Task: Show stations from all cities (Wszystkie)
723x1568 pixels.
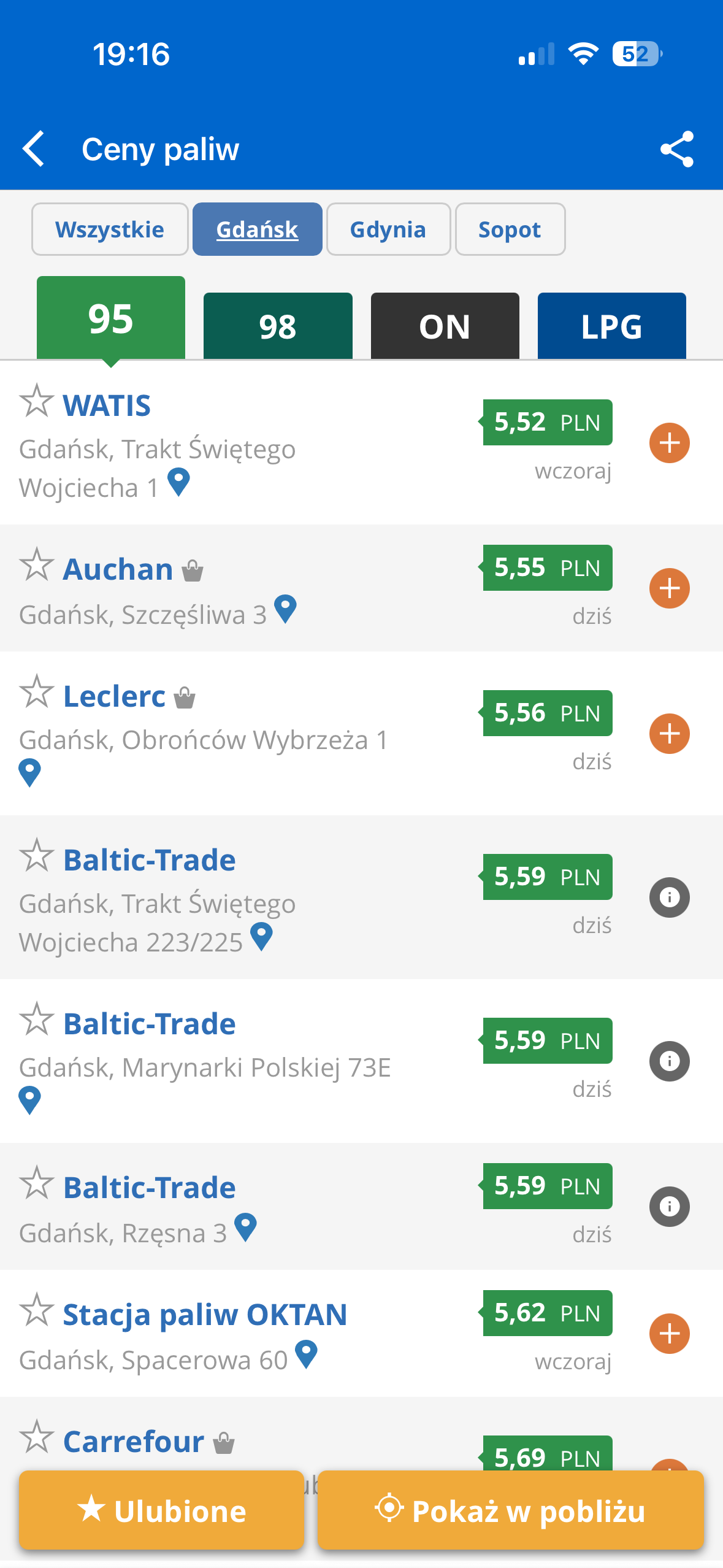Action: click(110, 229)
